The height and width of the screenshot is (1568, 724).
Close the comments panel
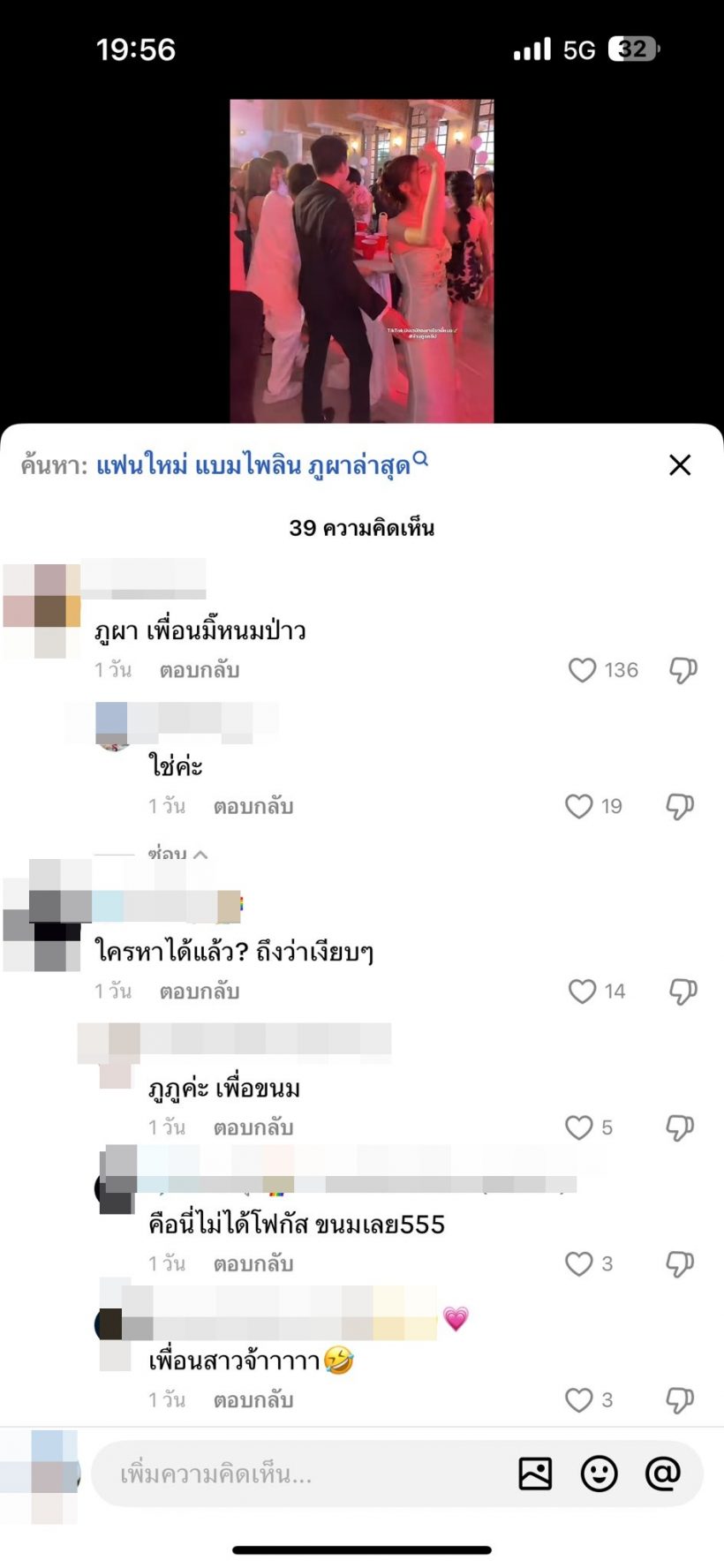(679, 465)
